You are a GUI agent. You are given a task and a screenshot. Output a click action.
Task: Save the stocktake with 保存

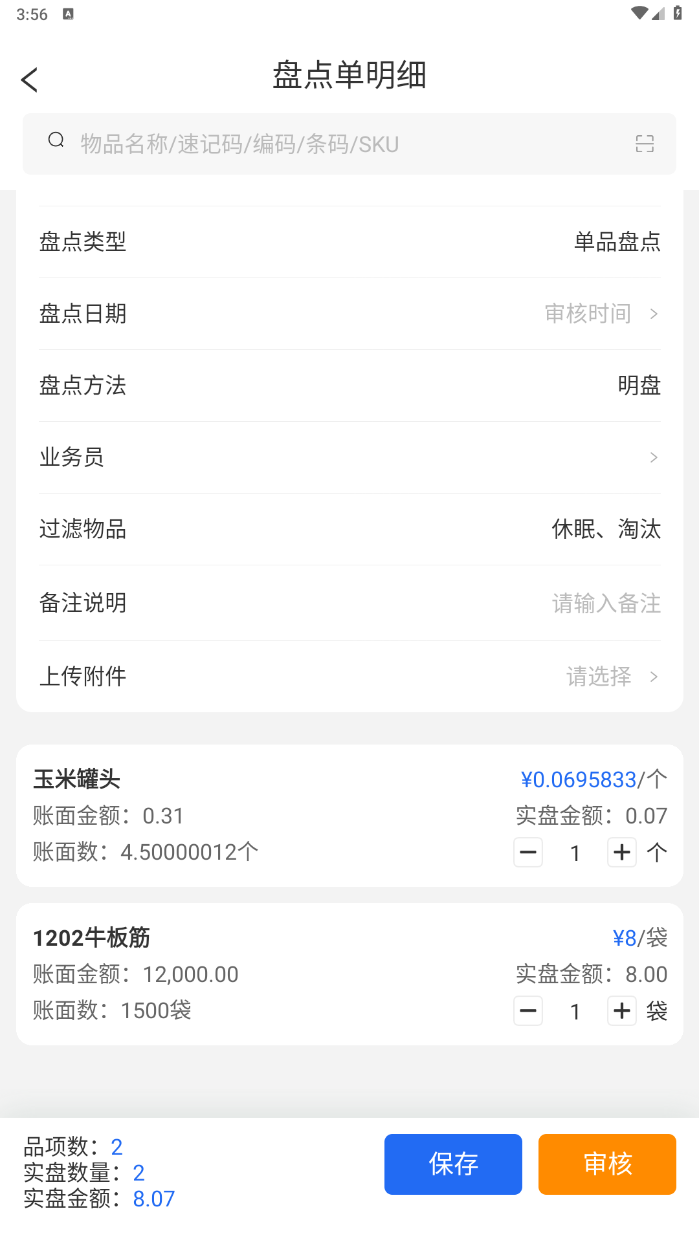(x=453, y=1164)
